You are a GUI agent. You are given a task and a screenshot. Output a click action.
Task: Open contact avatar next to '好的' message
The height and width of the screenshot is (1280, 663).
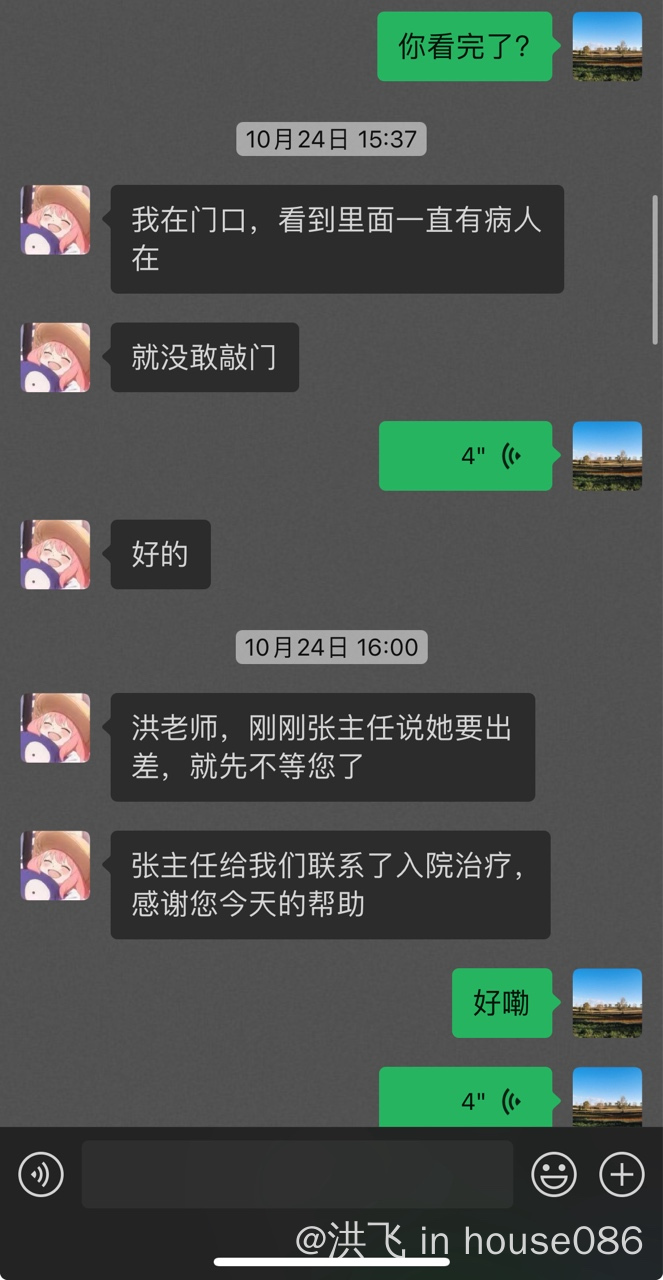(56, 554)
